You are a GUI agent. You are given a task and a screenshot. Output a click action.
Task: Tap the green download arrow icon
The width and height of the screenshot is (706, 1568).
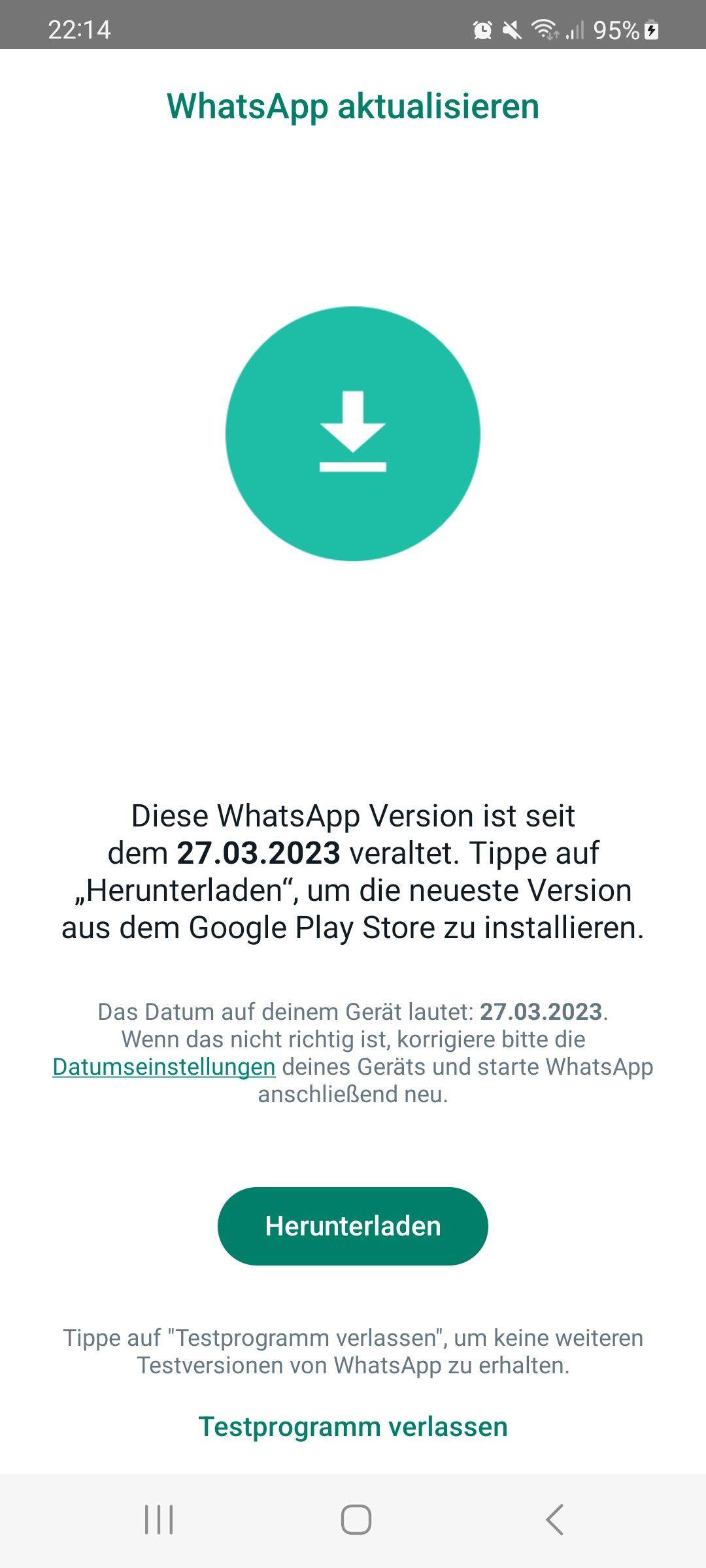pos(353,431)
